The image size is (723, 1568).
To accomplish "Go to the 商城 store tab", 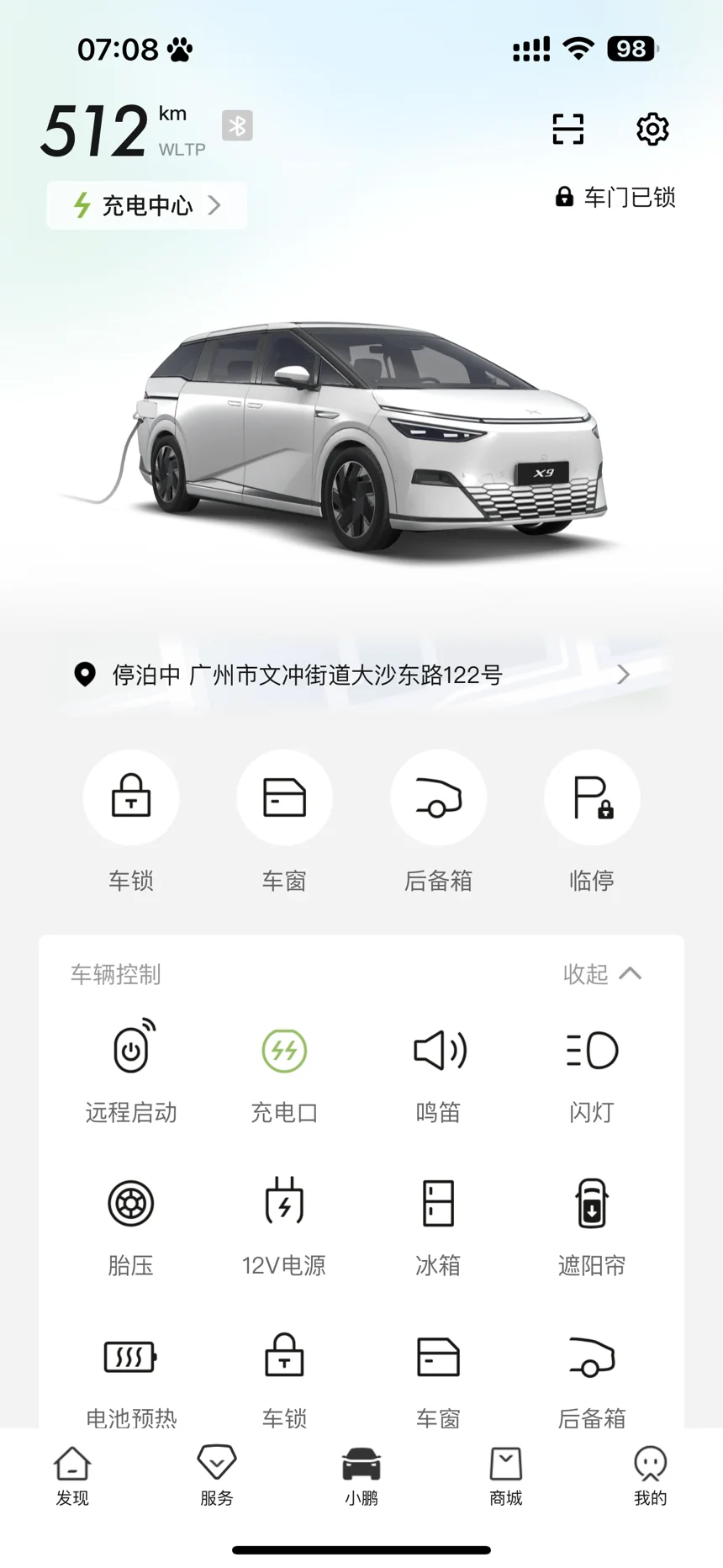I will click(x=506, y=1475).
